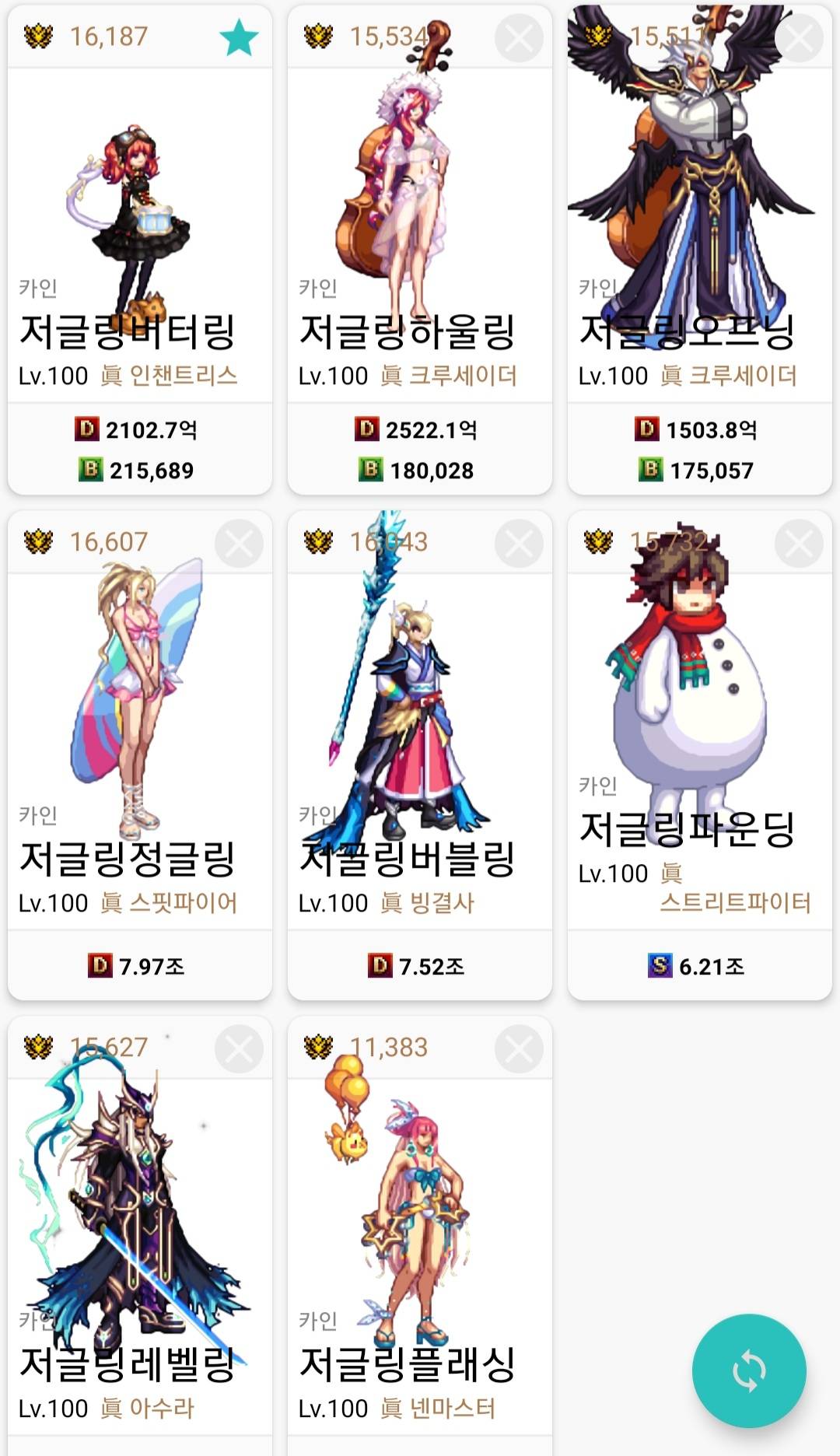This screenshot has height=1456, width=840.
Task: Open the 저글링파운딩 character card
Action: pyautogui.click(x=700, y=739)
